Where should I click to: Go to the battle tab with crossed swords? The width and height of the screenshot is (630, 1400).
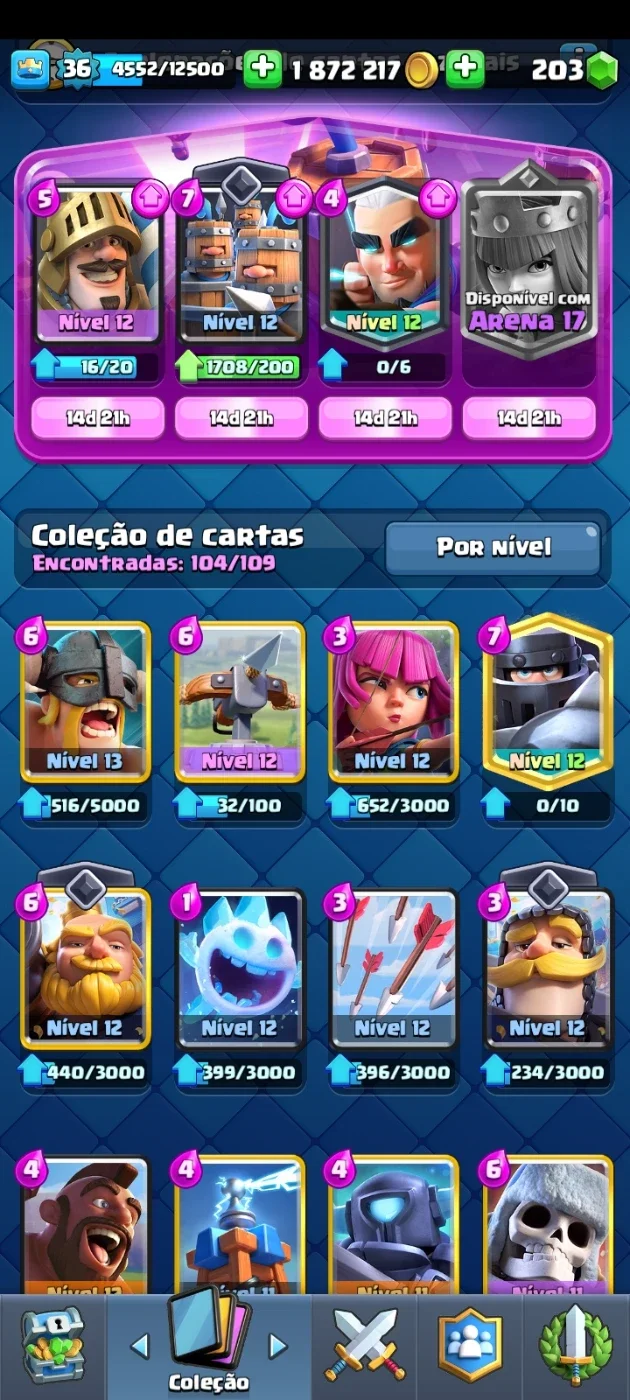[367, 1346]
